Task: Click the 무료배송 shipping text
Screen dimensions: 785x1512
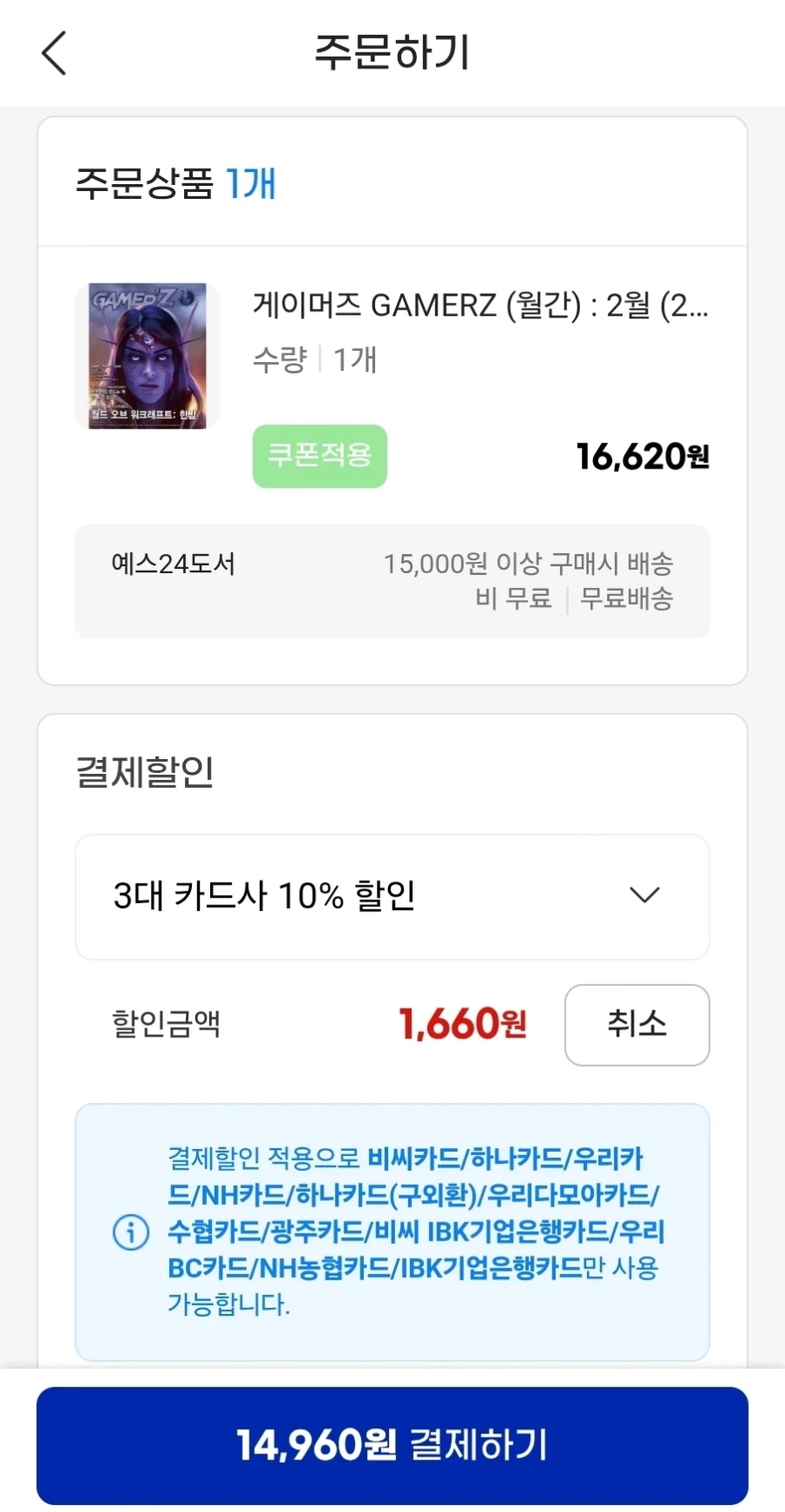Action: (625, 599)
